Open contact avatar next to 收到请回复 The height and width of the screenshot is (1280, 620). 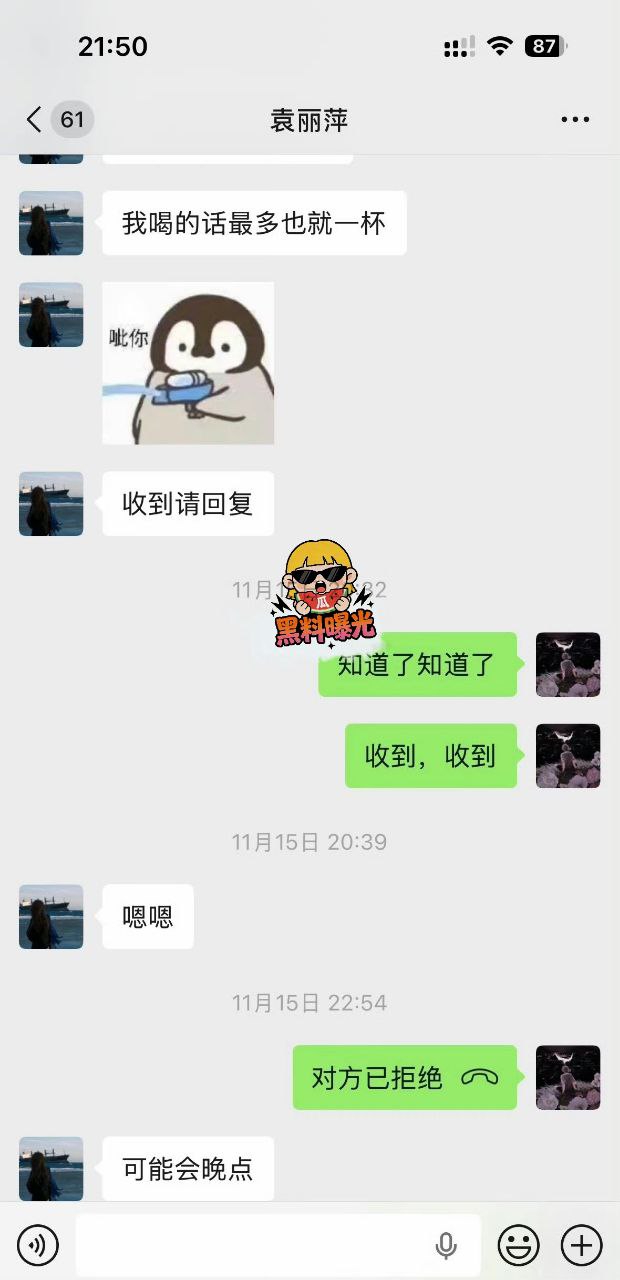click(x=51, y=504)
